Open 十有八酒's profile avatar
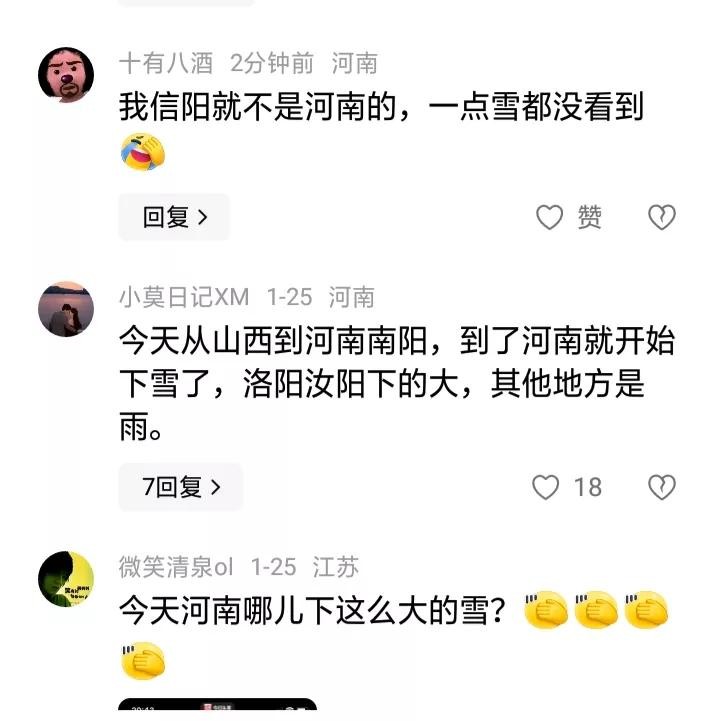Image resolution: width=719 pixels, height=721 pixels. pos(66,74)
